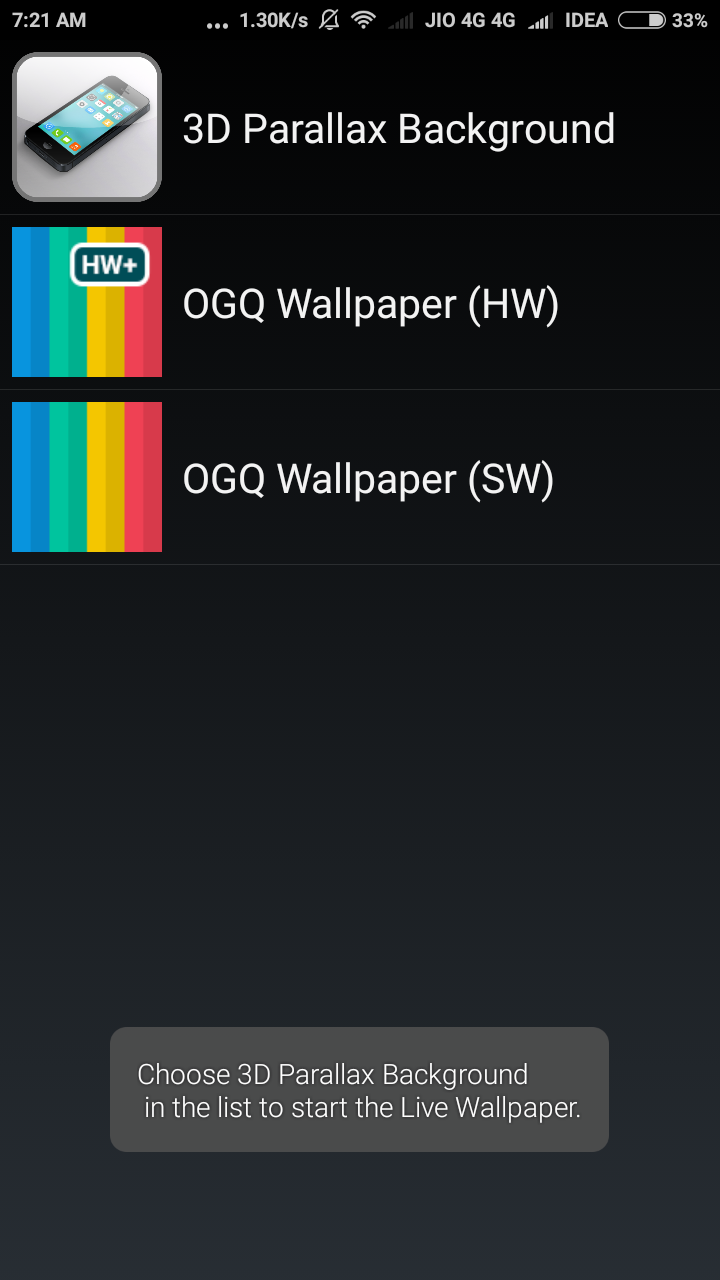Tap the phone image in the parallax thumbnail
The height and width of the screenshot is (1280, 720).
coord(86,127)
